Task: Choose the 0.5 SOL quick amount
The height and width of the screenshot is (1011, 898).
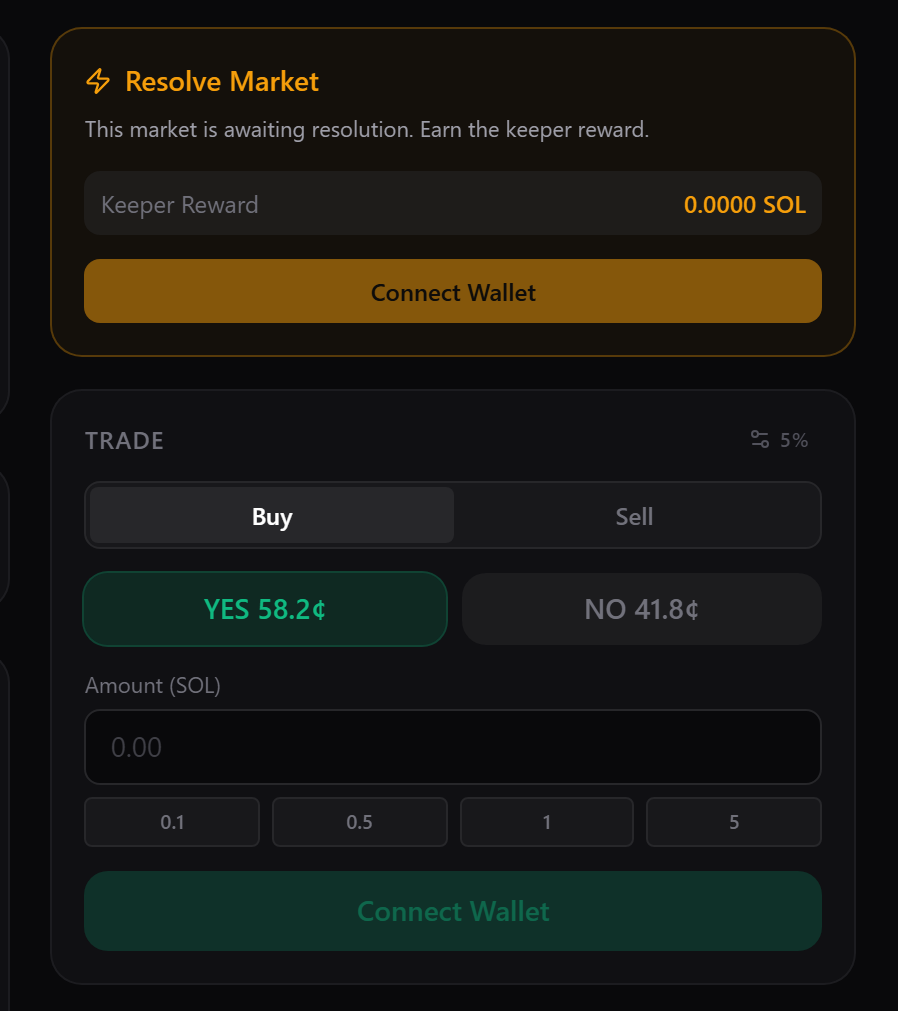Action: tap(359, 821)
